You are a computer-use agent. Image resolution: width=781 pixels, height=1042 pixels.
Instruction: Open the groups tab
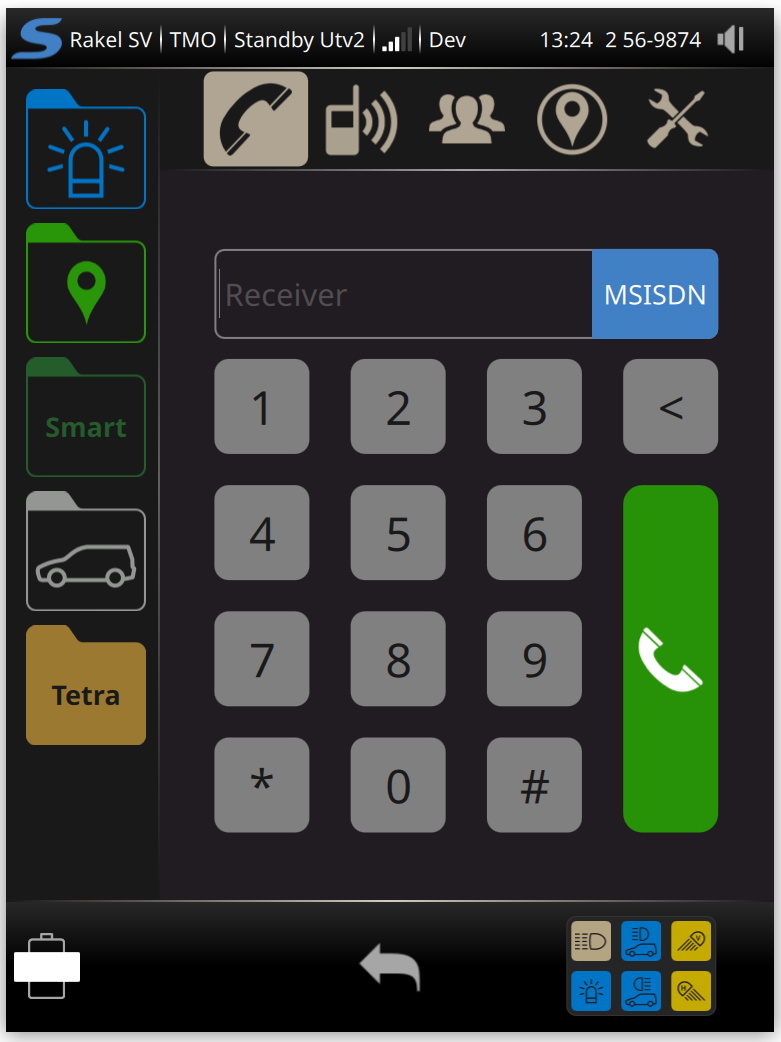coord(467,120)
